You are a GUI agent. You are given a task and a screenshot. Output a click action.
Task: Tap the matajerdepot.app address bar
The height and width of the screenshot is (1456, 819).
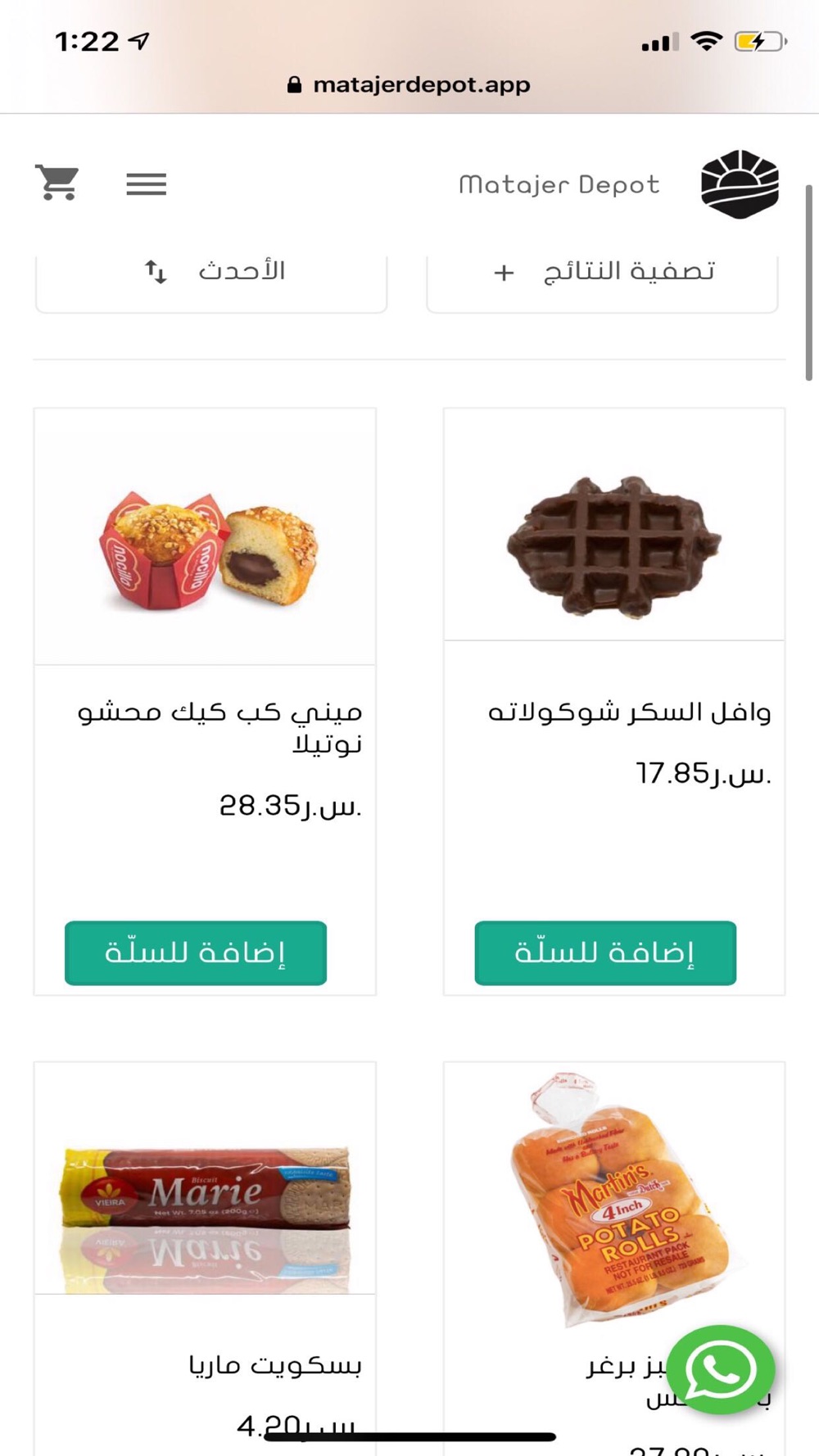click(x=409, y=84)
